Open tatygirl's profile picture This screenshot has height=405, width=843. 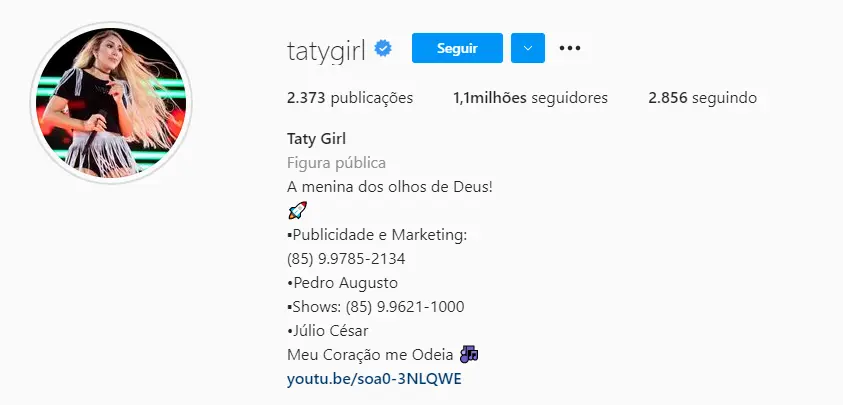pos(111,104)
